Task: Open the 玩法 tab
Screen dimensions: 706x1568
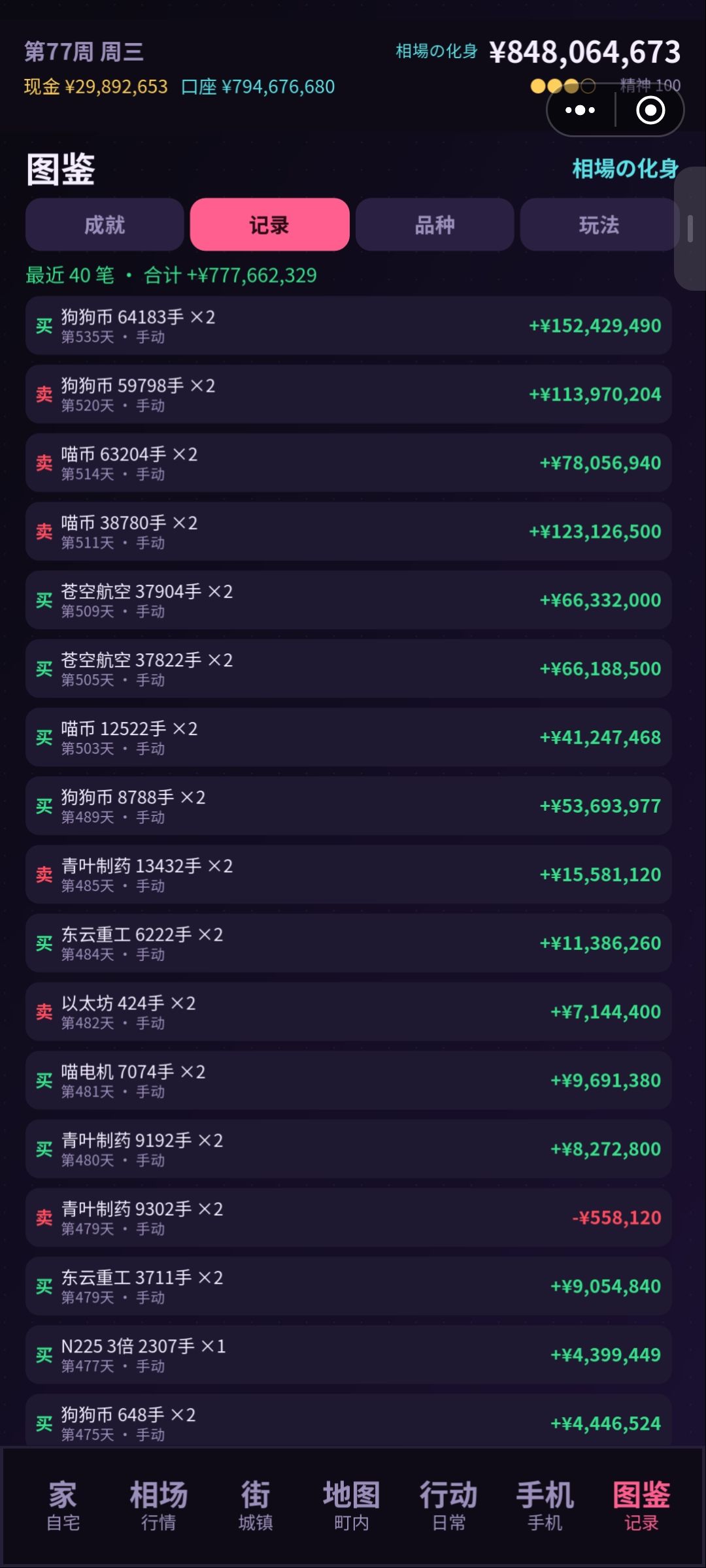Action: pos(599,225)
